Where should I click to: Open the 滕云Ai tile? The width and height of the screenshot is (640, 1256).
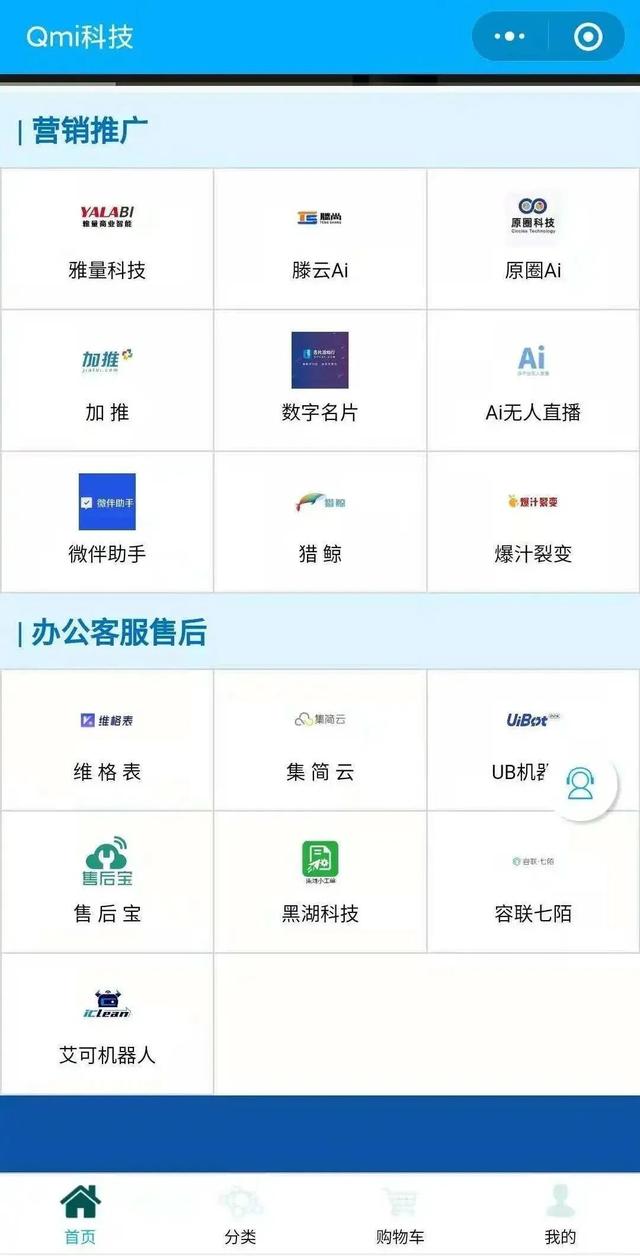coord(320,239)
